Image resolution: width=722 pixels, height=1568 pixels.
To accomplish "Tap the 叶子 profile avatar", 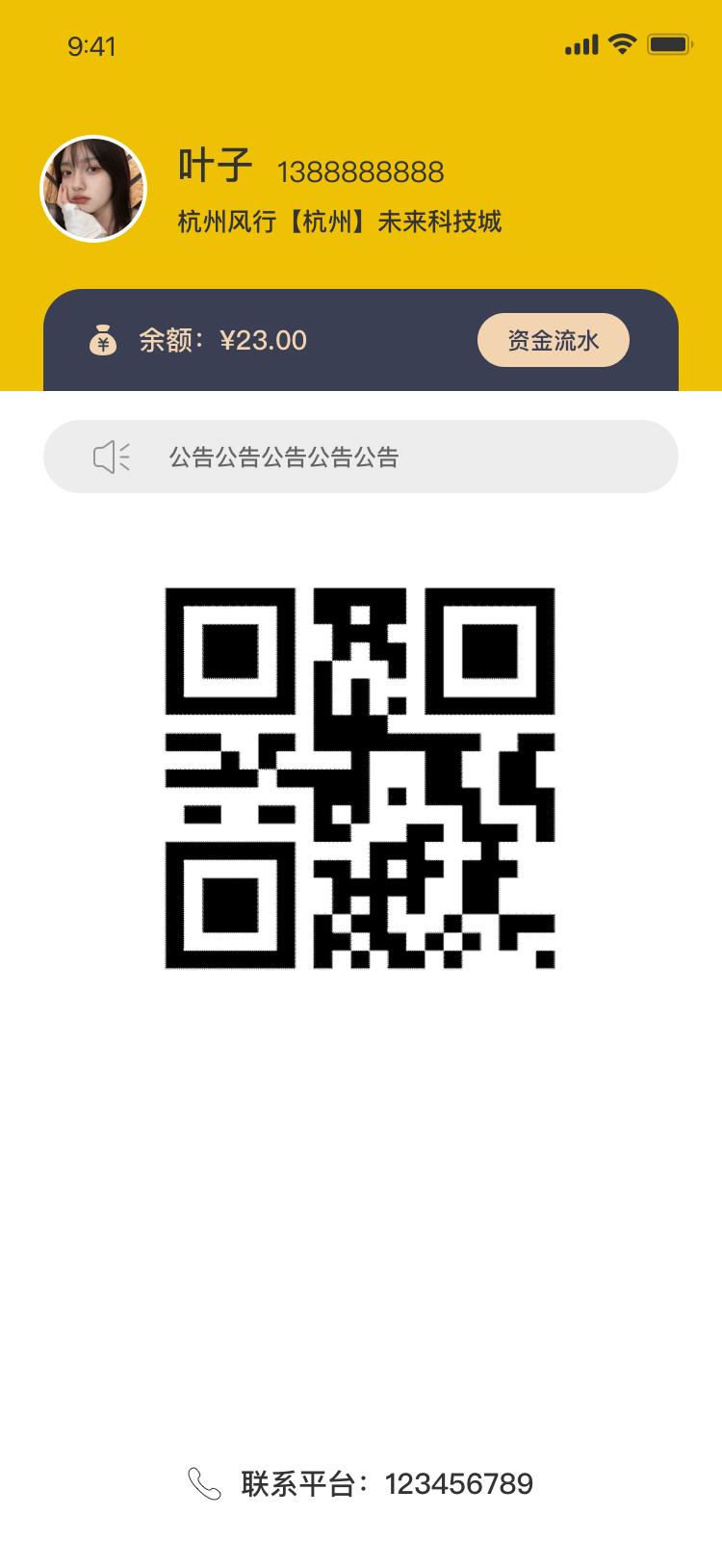I will [x=93, y=189].
